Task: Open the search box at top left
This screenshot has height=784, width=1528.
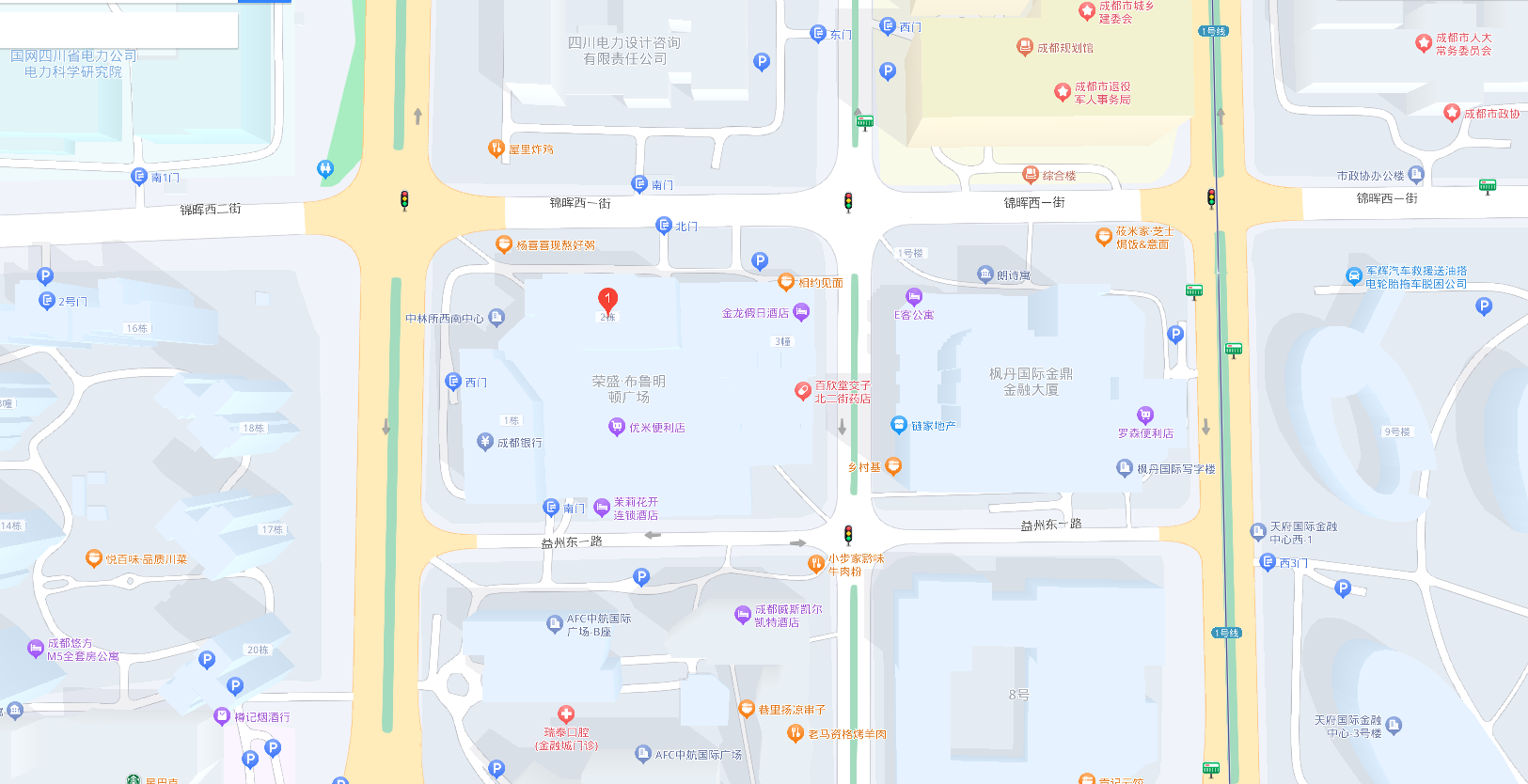Action: [118, 26]
